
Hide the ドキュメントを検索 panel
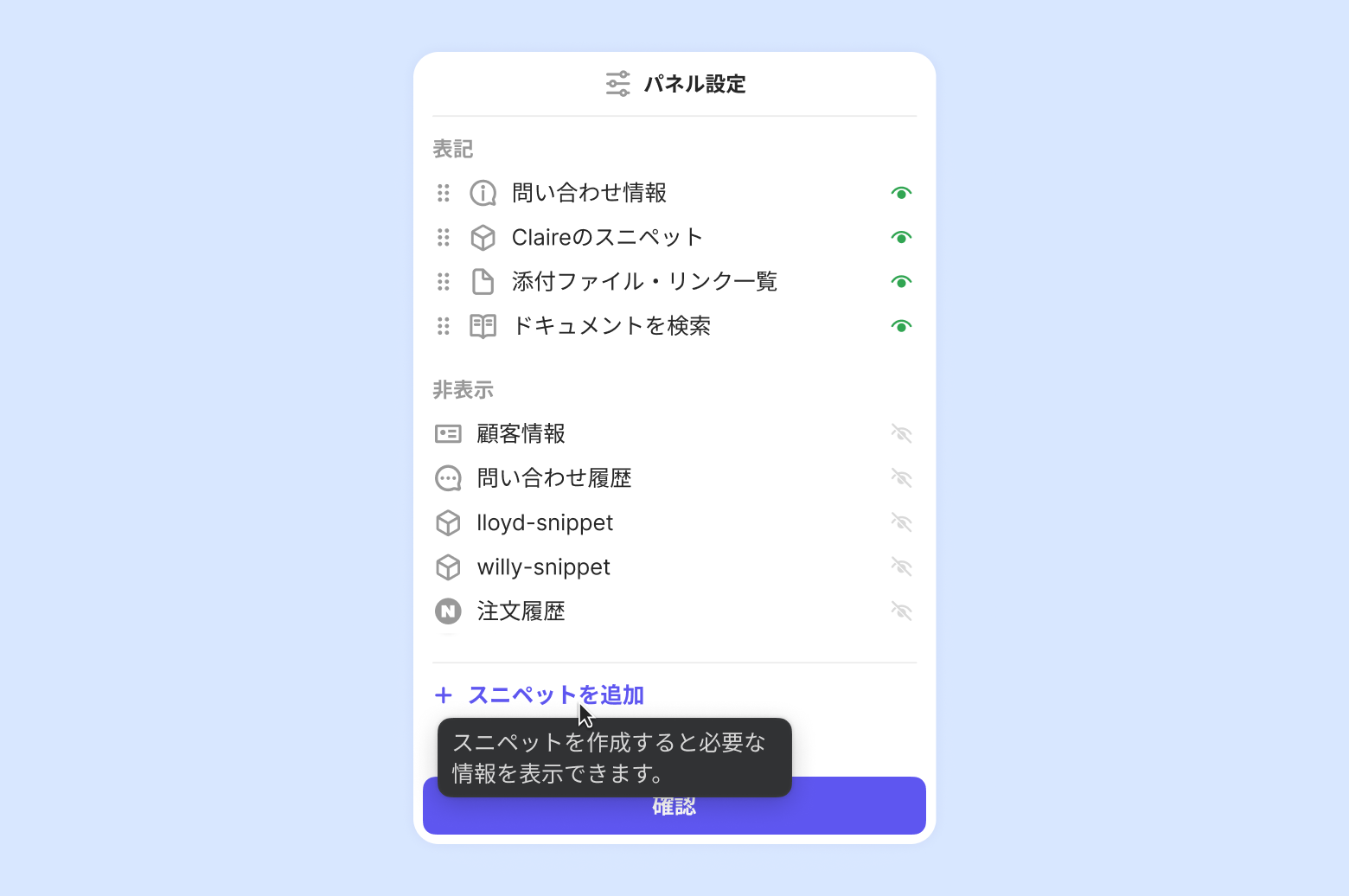pos(901,326)
